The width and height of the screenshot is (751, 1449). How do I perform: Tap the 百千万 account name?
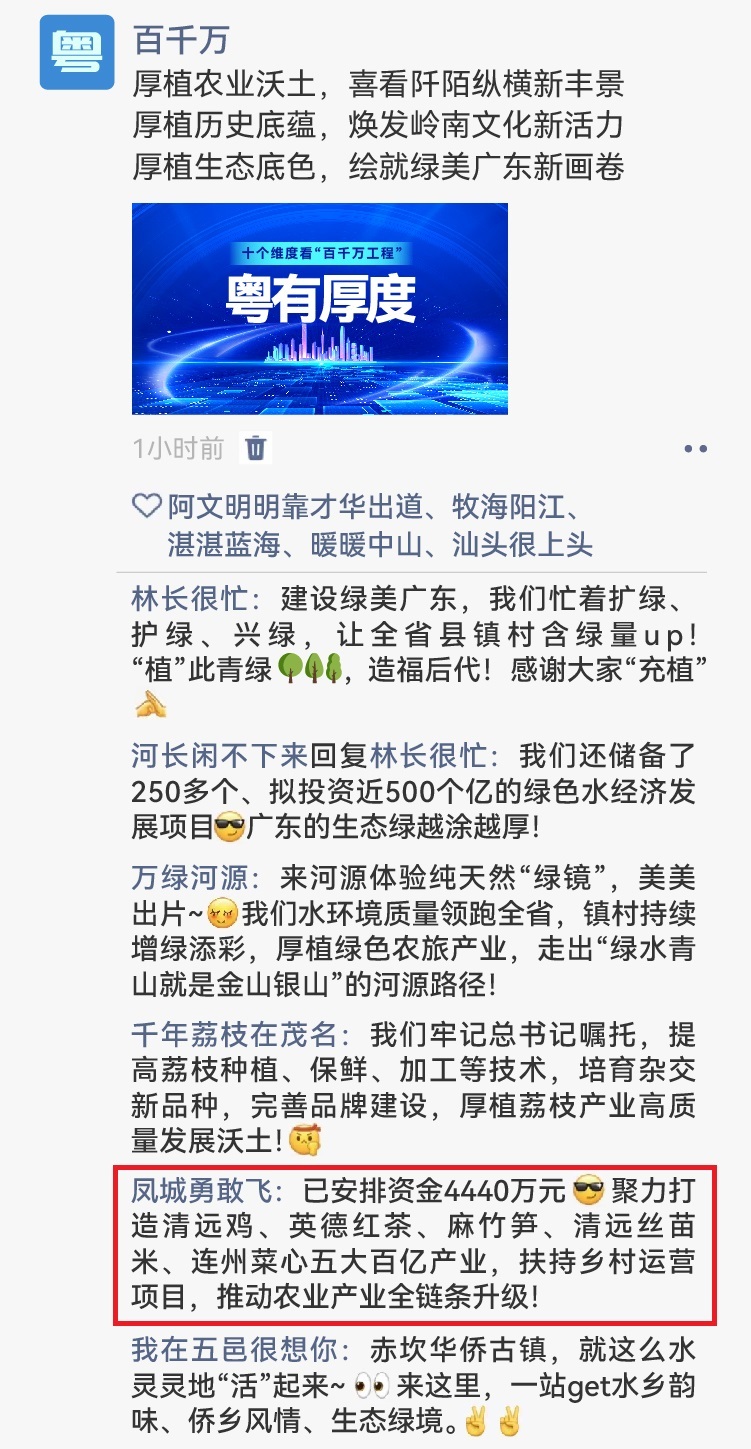(x=181, y=40)
